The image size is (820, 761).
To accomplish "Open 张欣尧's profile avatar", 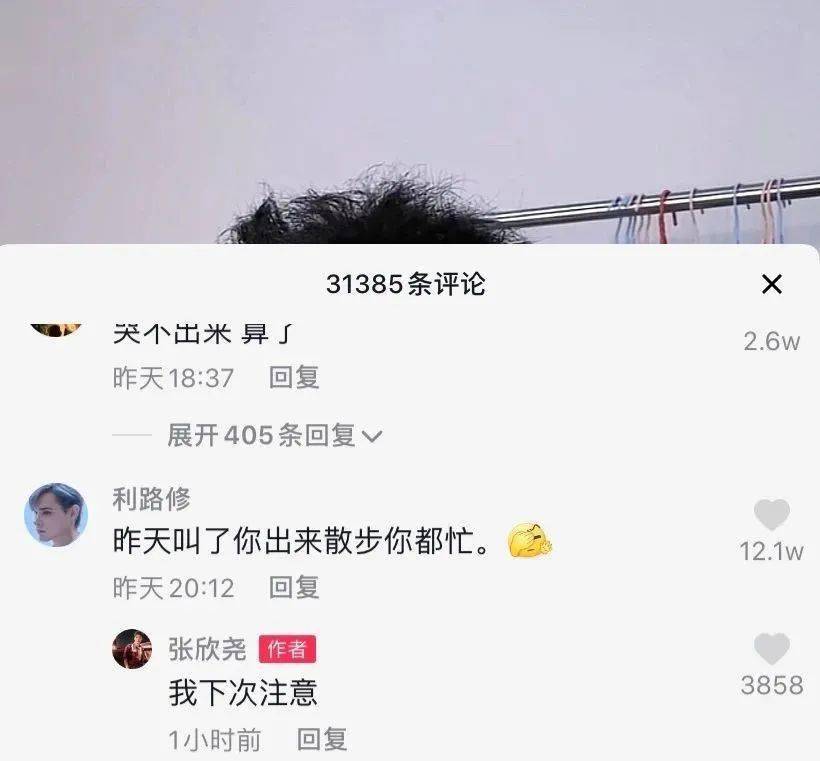I will click(x=132, y=649).
